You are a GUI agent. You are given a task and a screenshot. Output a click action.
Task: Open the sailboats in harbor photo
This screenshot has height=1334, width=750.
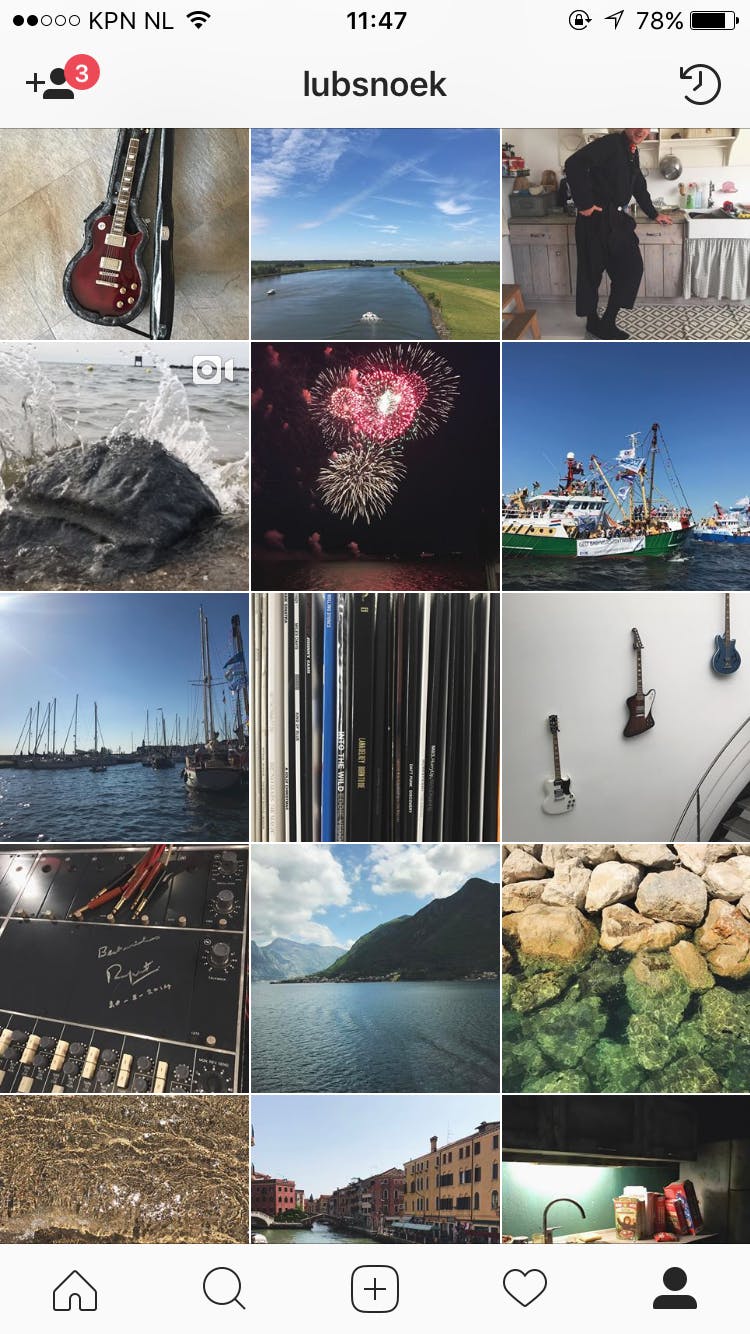[124, 717]
